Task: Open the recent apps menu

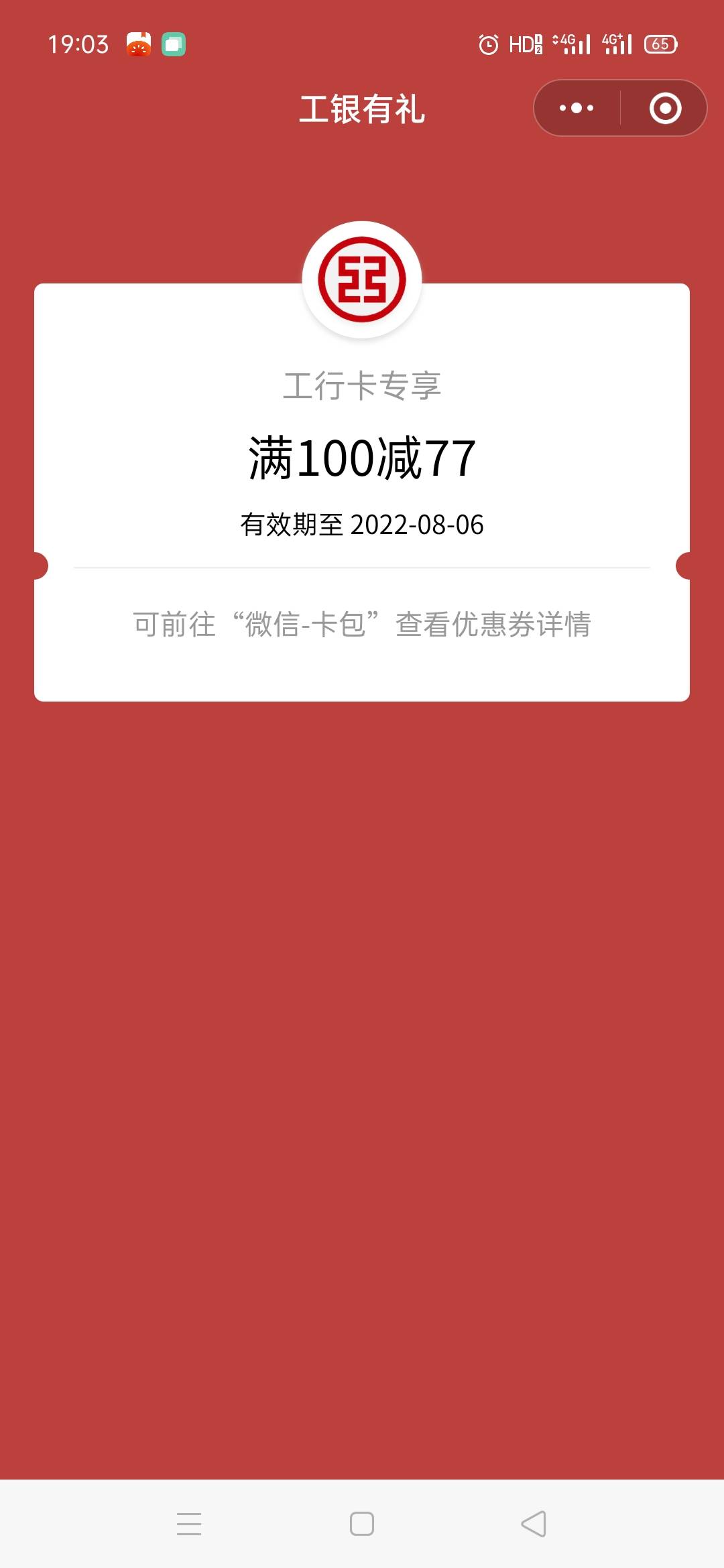Action: click(x=189, y=1524)
